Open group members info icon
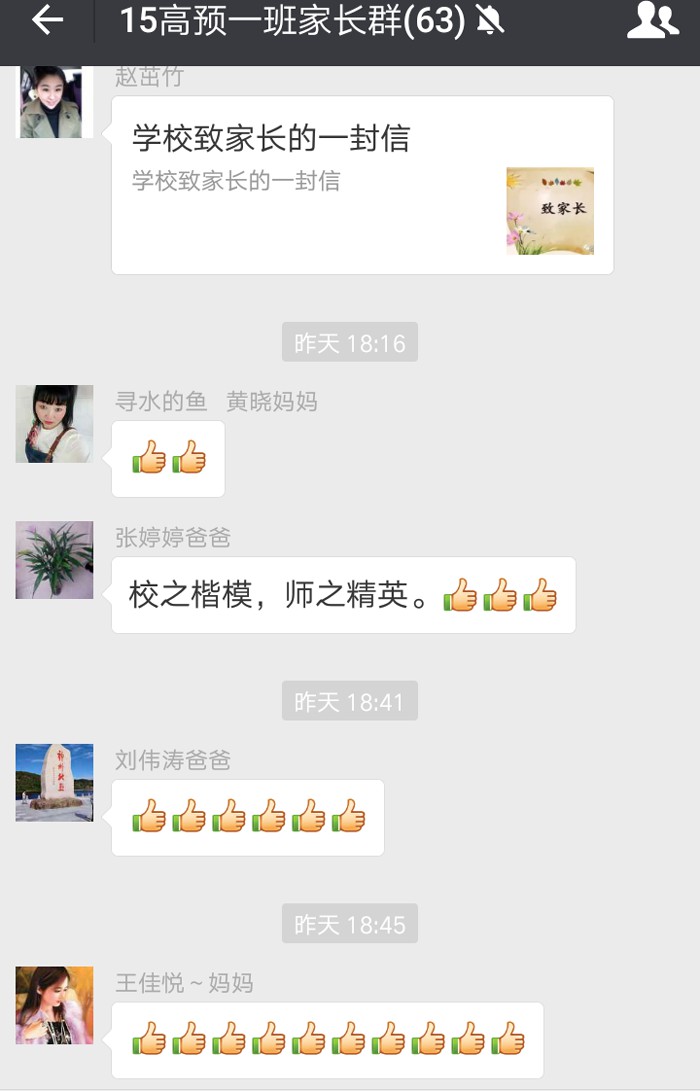The image size is (700, 1091). (652, 21)
